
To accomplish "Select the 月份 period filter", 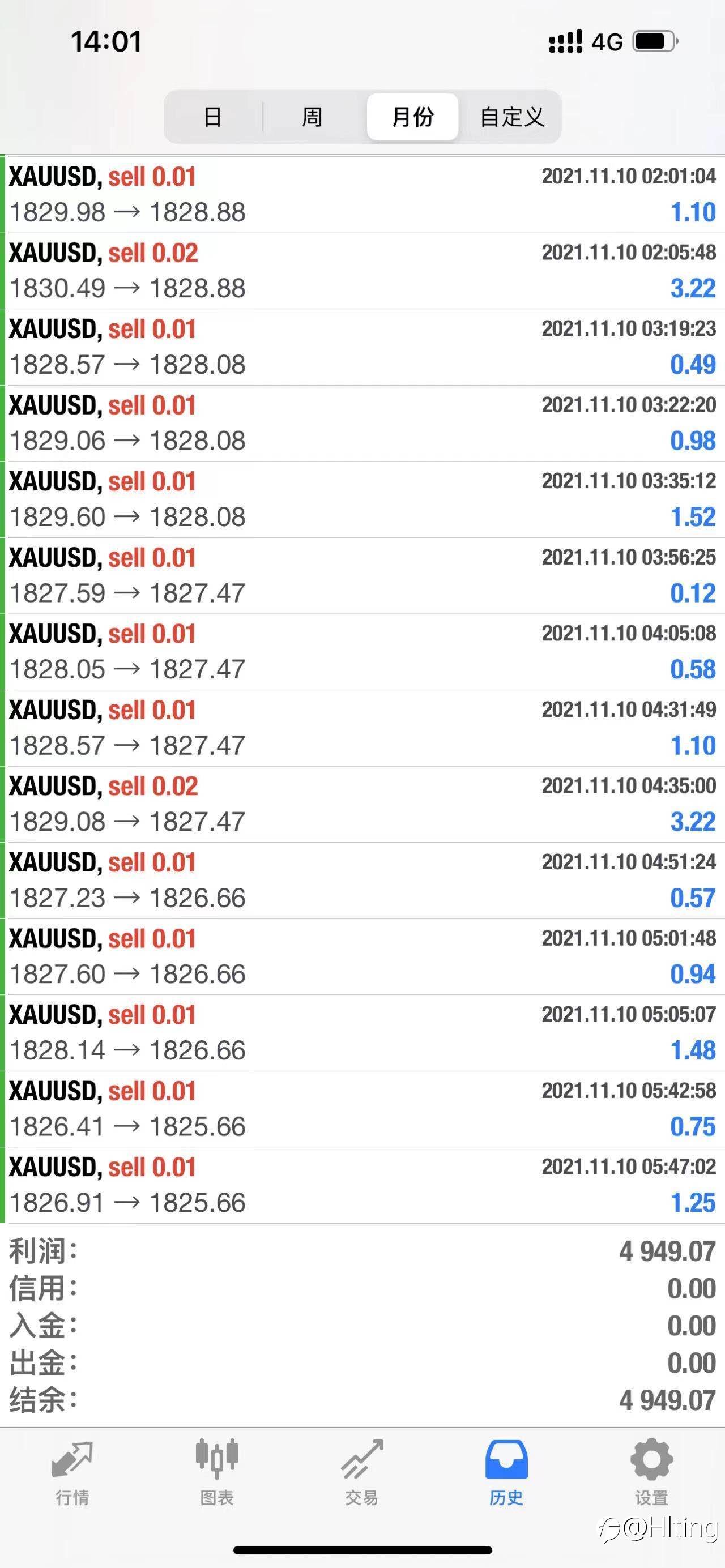I will pos(413,117).
